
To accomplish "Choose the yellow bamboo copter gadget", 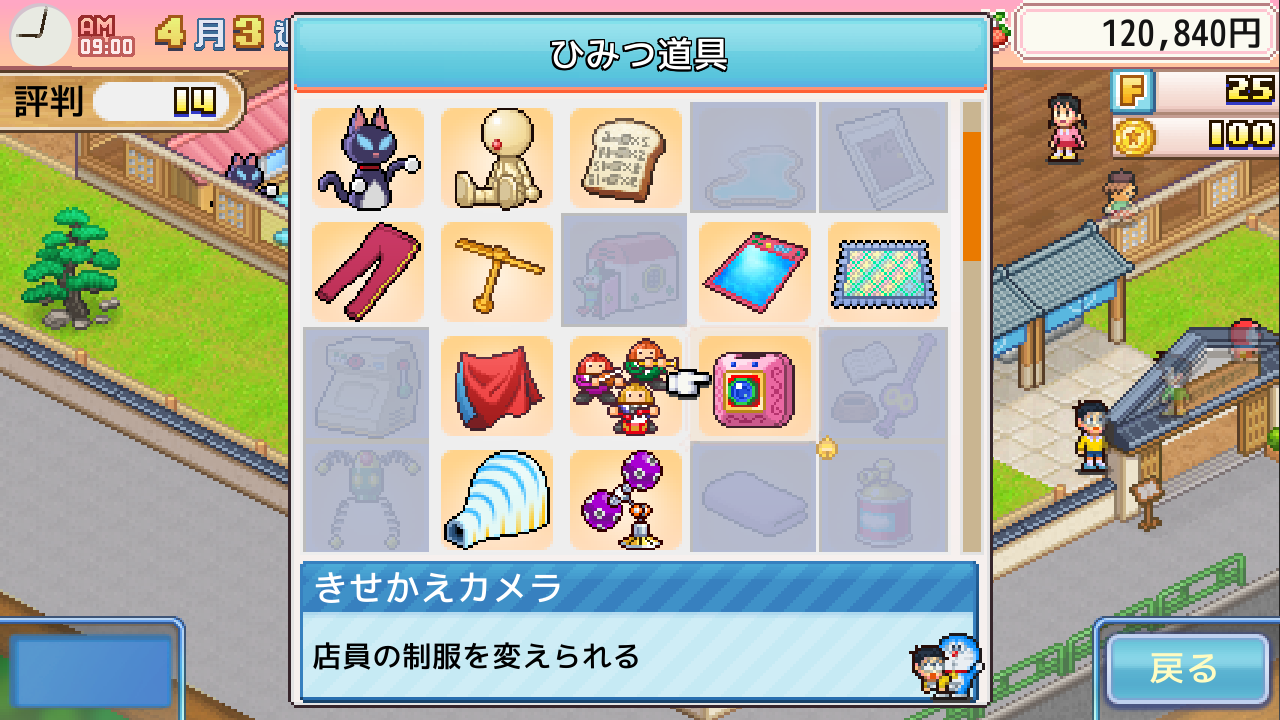I will (497, 271).
